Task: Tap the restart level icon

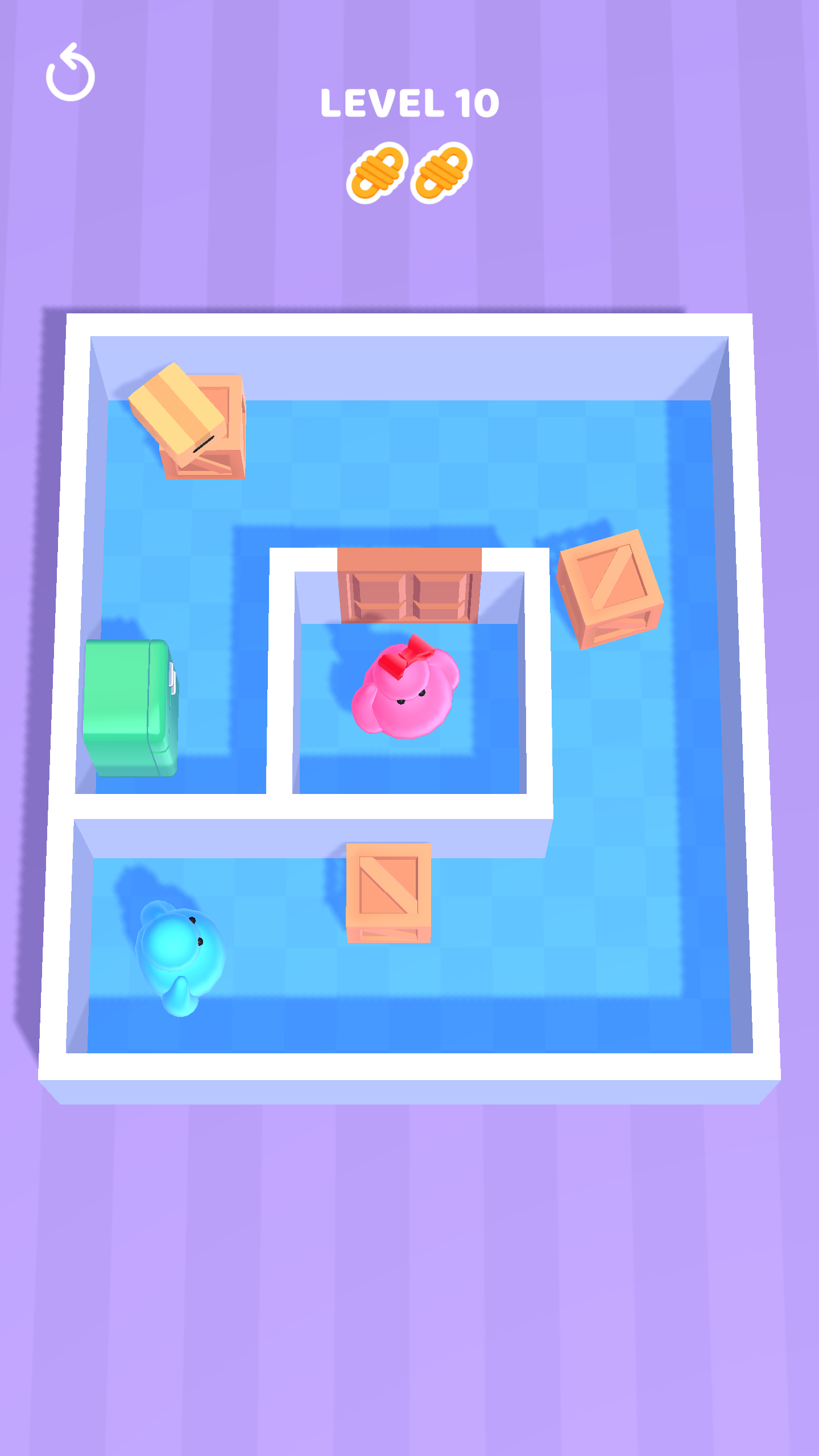Action: pyautogui.click(x=71, y=73)
